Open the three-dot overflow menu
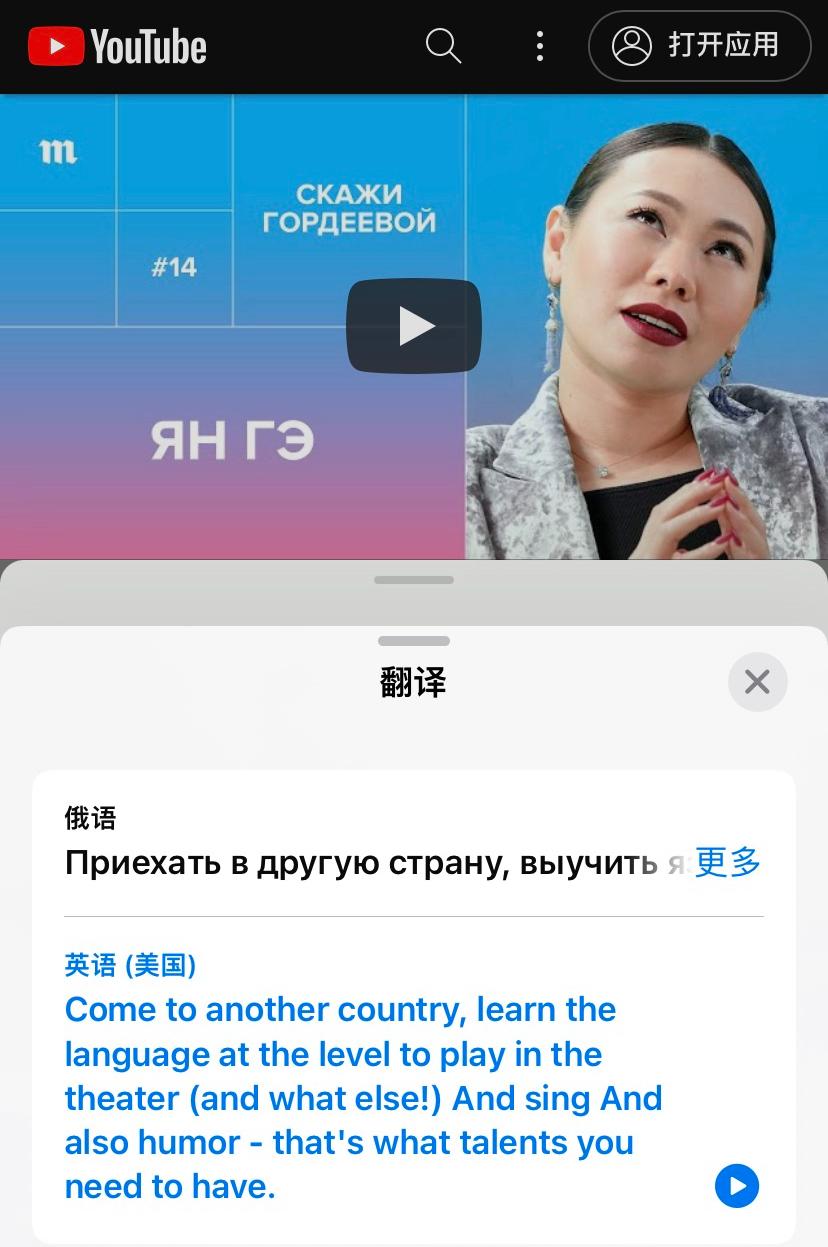Viewport: 828px width, 1247px height. click(540, 46)
